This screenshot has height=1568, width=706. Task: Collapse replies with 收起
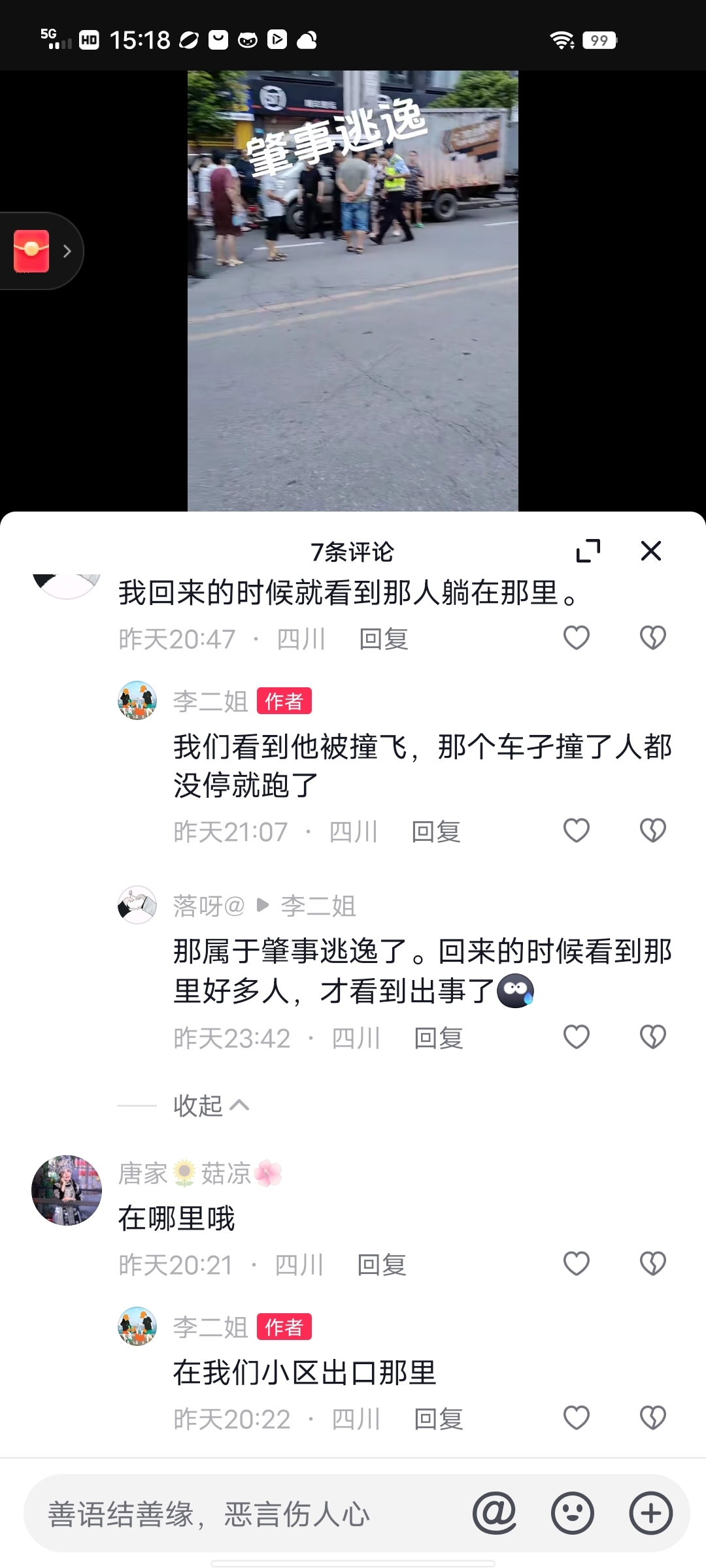(210, 1105)
